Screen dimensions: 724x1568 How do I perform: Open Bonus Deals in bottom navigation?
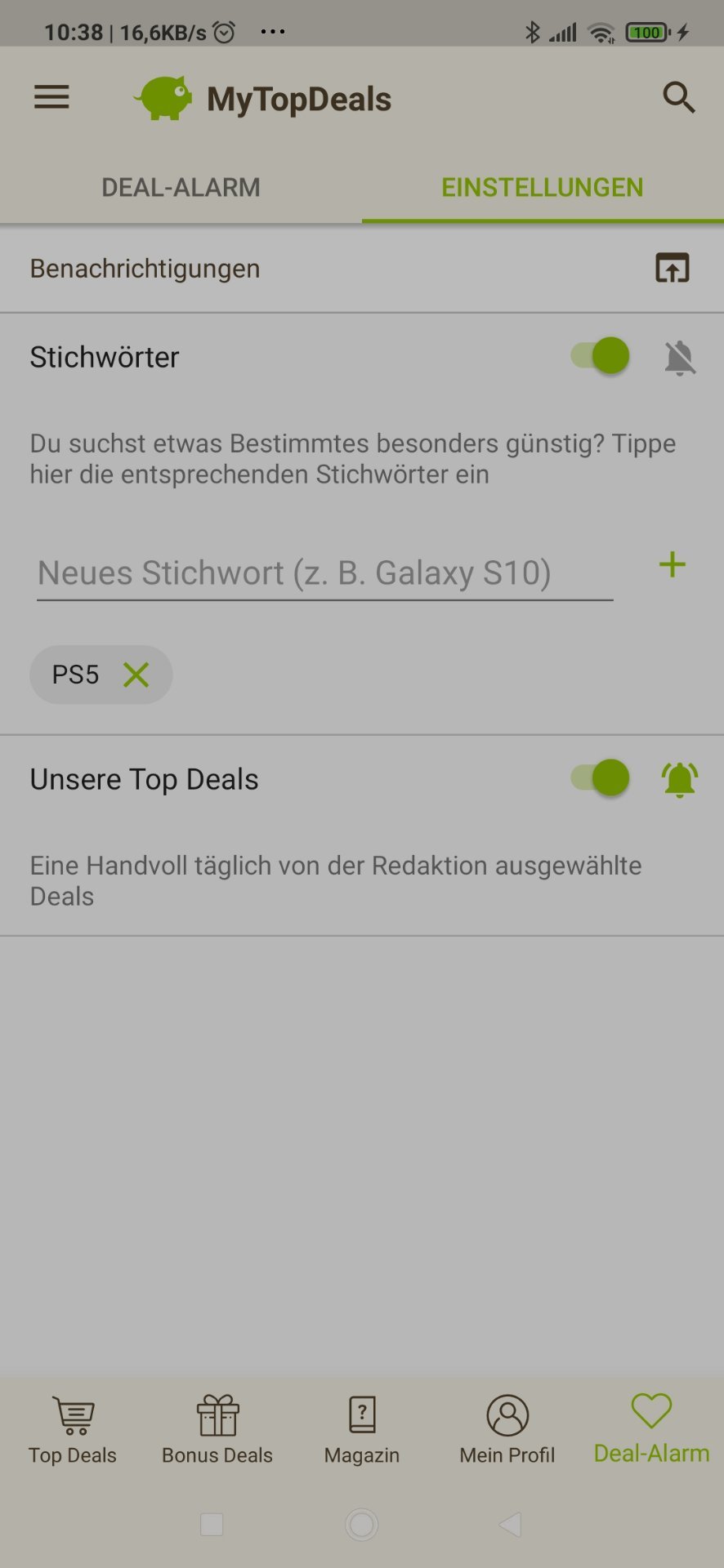tap(217, 1429)
